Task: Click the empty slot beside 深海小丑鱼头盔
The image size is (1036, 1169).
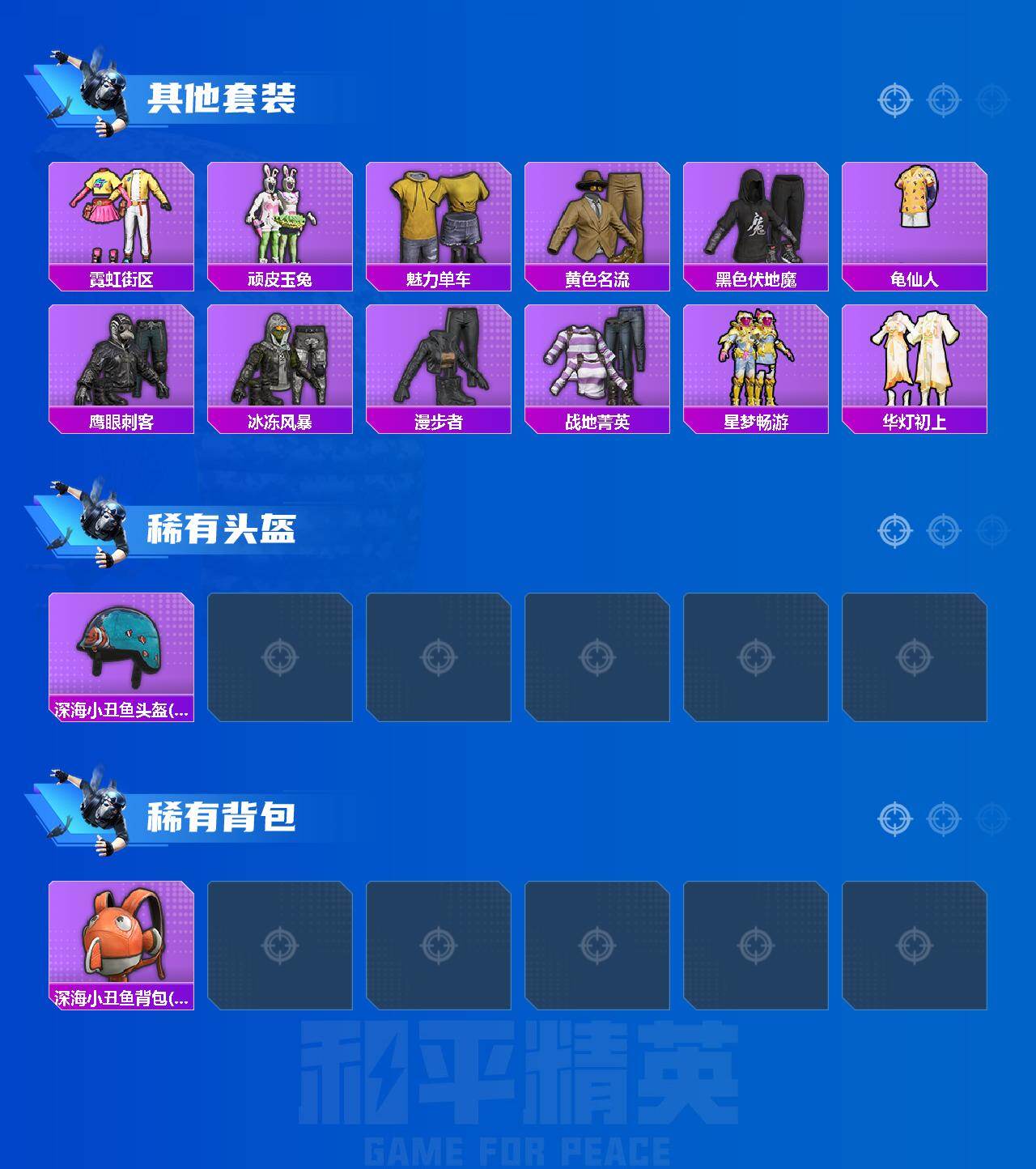Action: pos(279,656)
